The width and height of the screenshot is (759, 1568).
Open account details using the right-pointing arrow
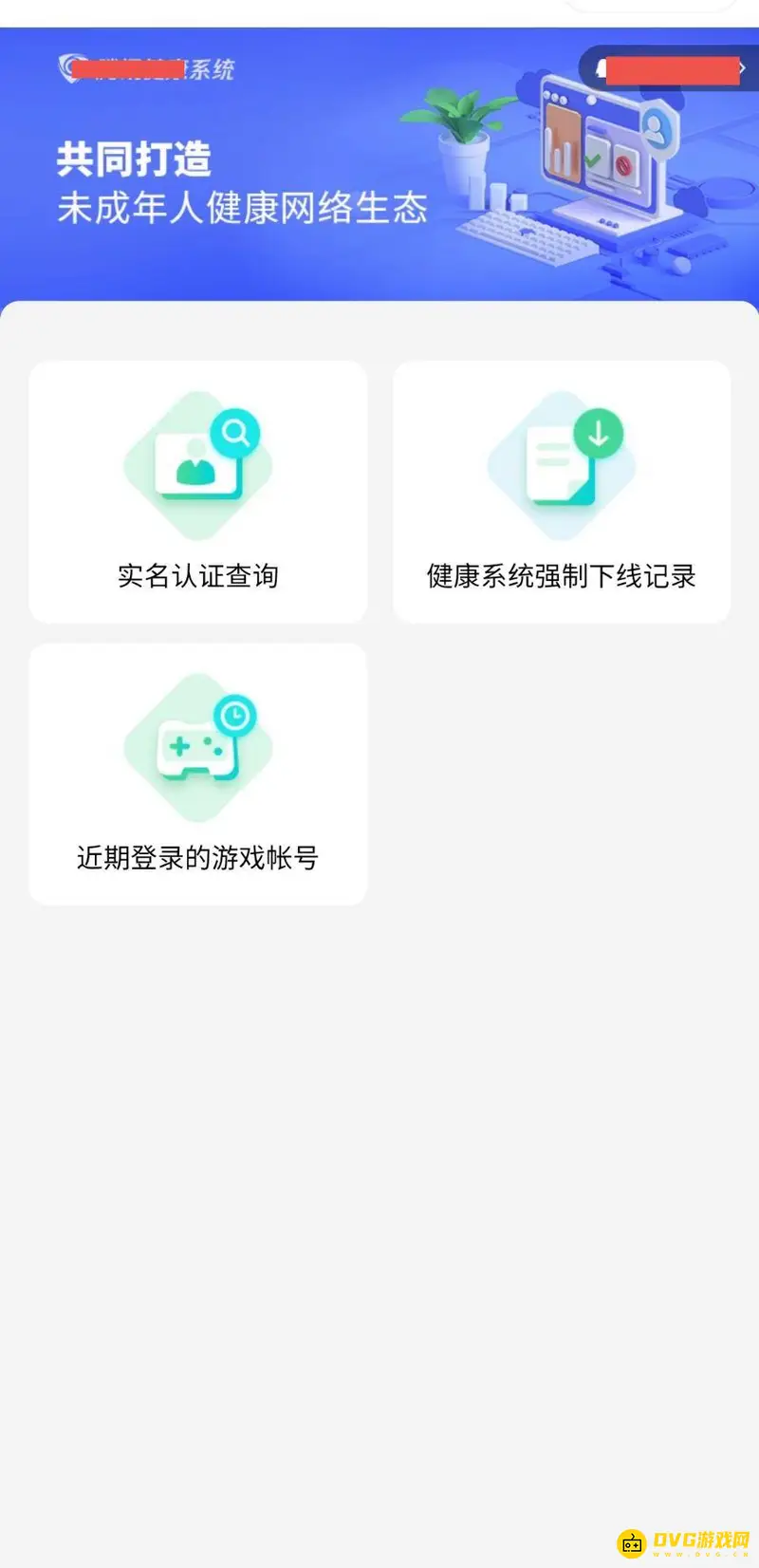click(x=741, y=68)
